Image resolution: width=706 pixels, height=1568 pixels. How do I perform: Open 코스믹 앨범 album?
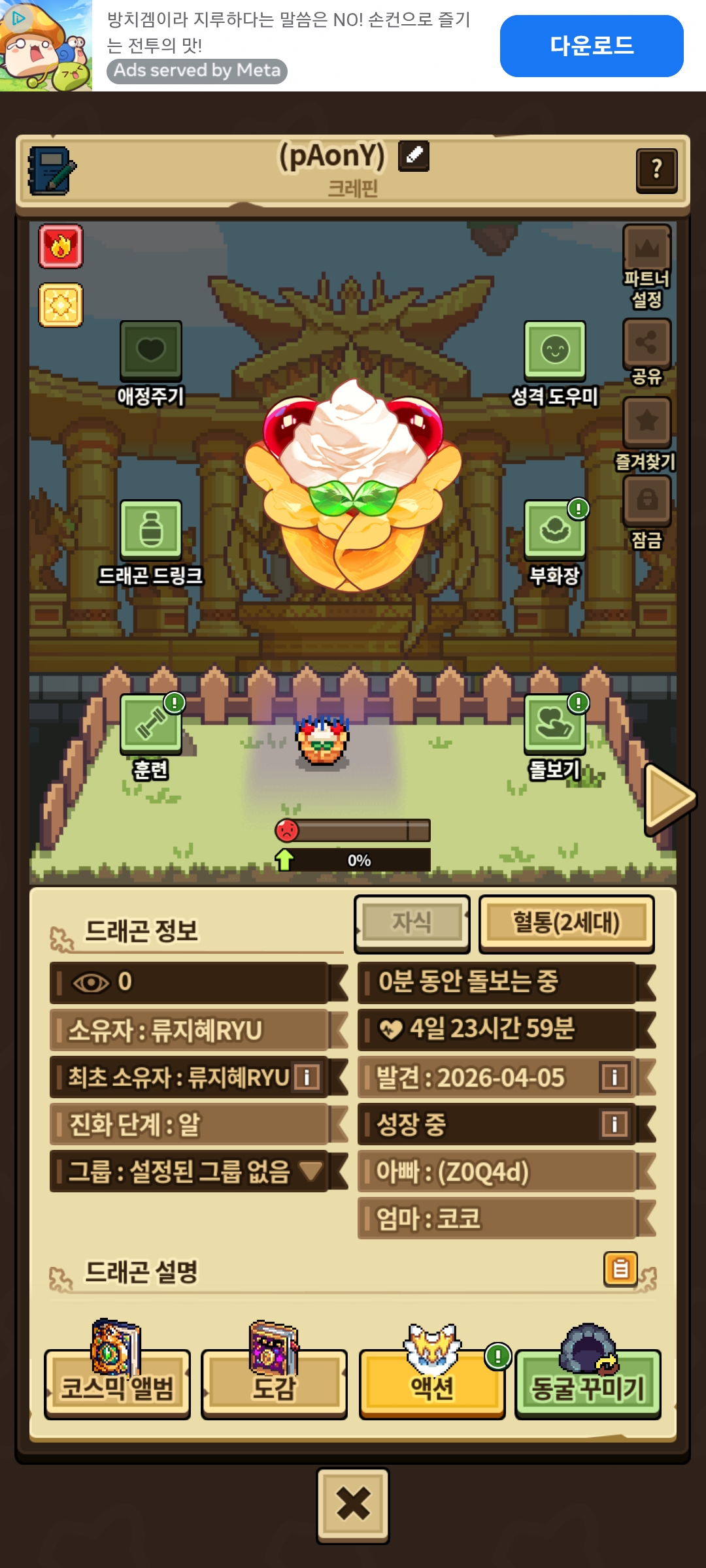click(x=118, y=1384)
